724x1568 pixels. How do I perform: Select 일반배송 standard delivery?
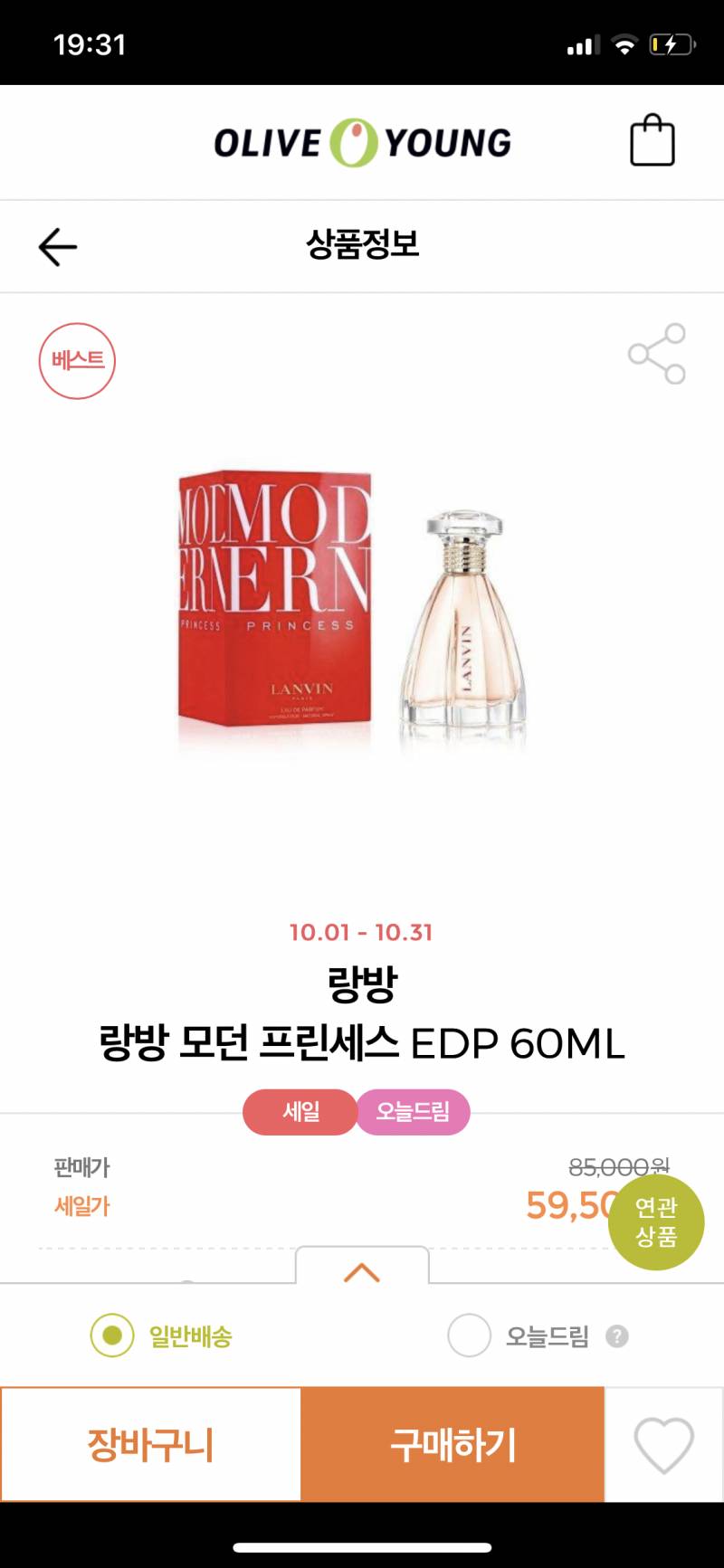(x=112, y=1335)
